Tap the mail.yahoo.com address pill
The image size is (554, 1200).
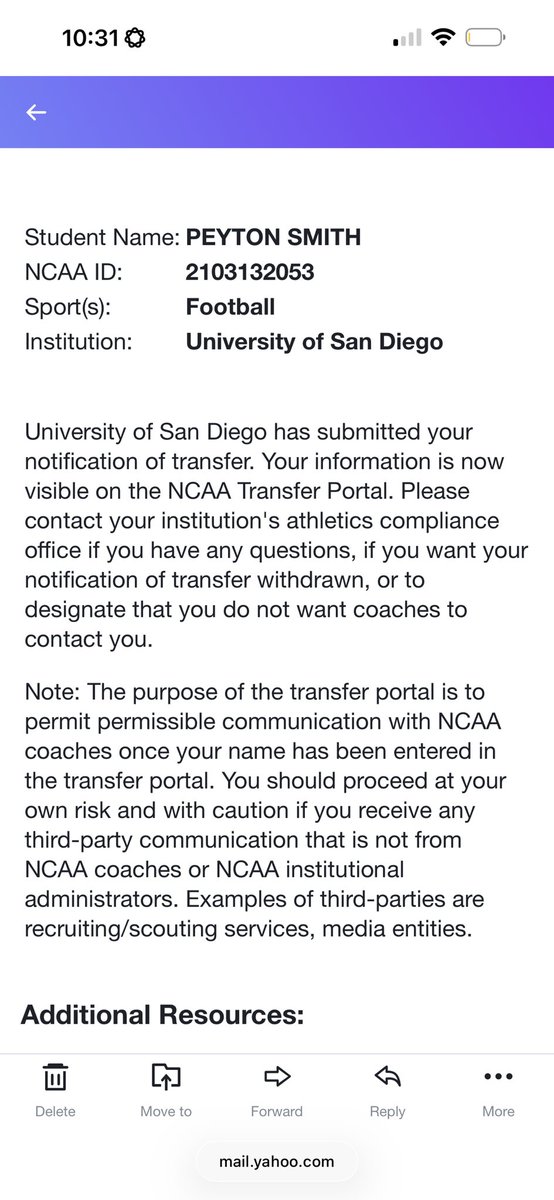277,1162
